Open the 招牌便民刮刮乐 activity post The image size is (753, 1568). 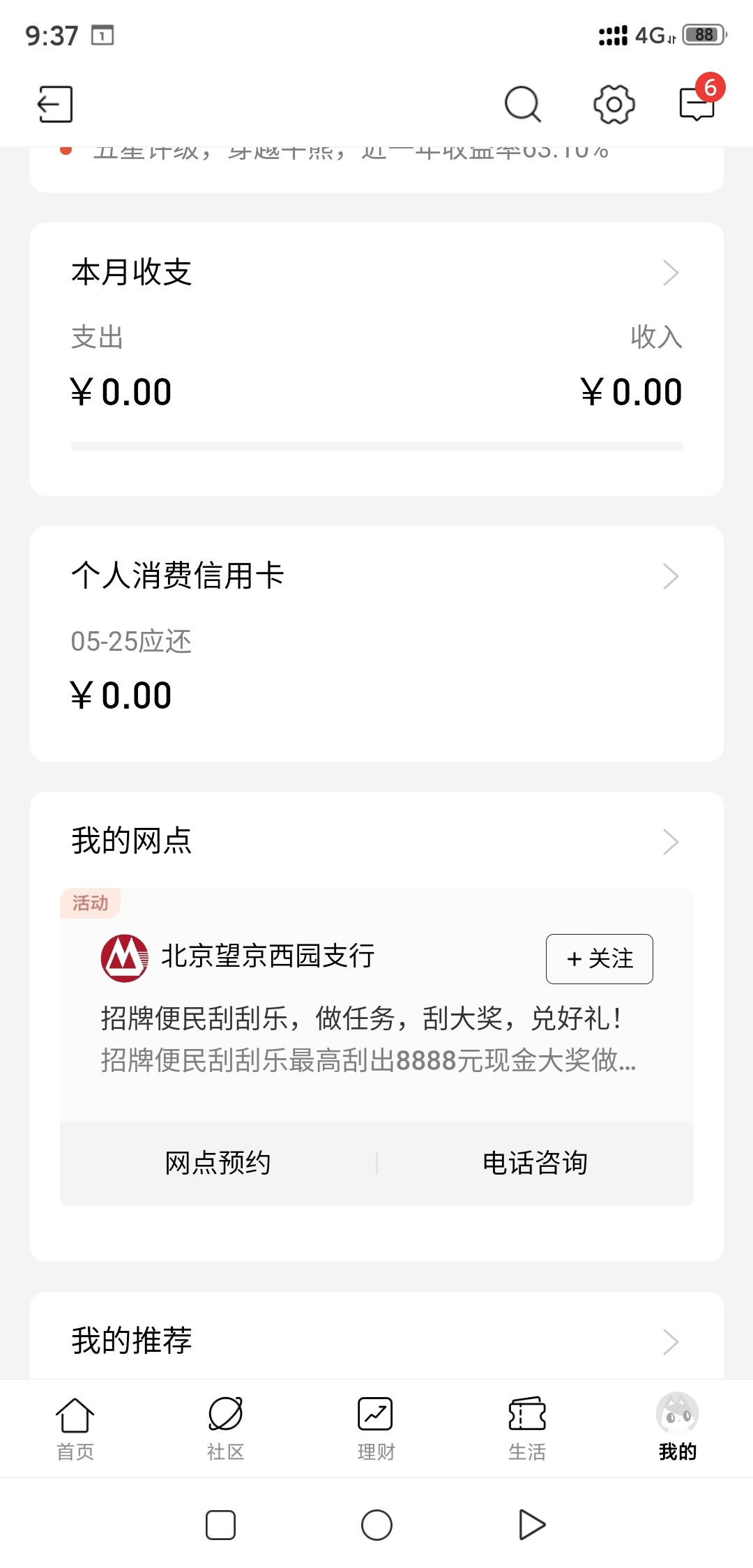coord(368,1039)
